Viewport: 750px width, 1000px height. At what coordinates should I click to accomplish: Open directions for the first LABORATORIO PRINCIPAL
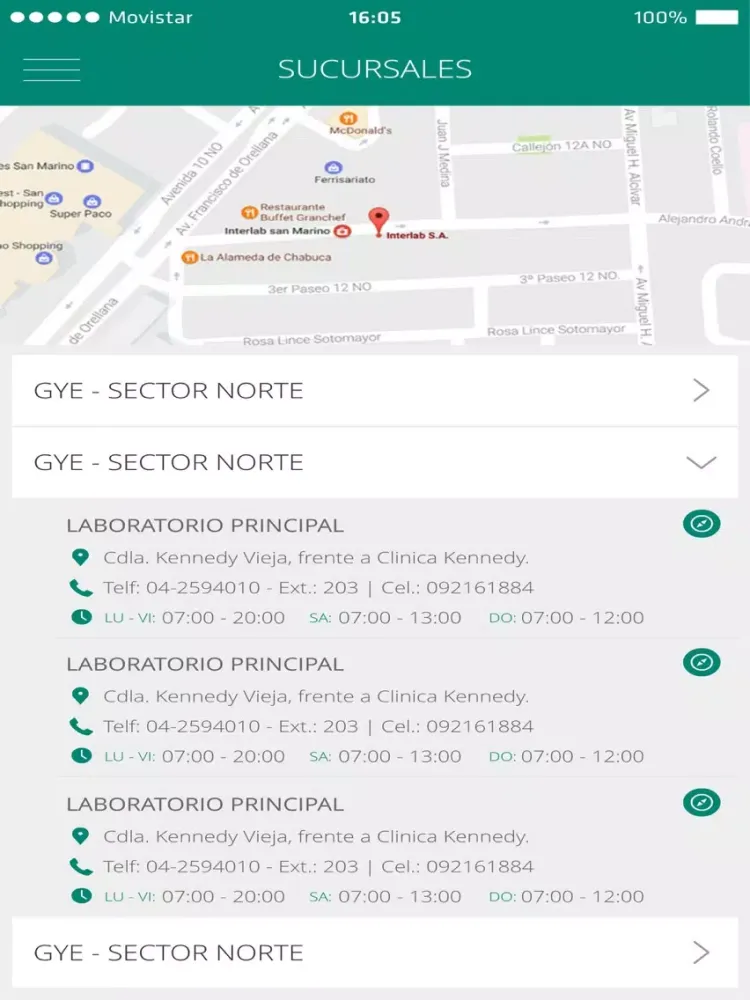pos(701,523)
